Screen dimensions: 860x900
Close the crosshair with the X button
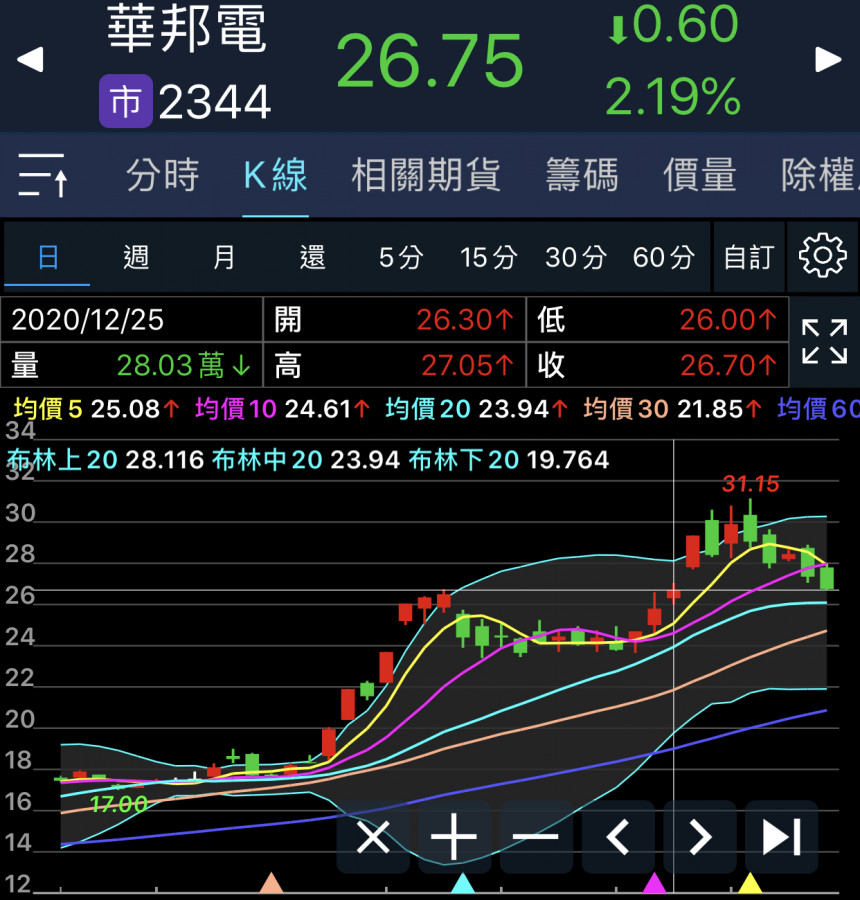point(373,837)
